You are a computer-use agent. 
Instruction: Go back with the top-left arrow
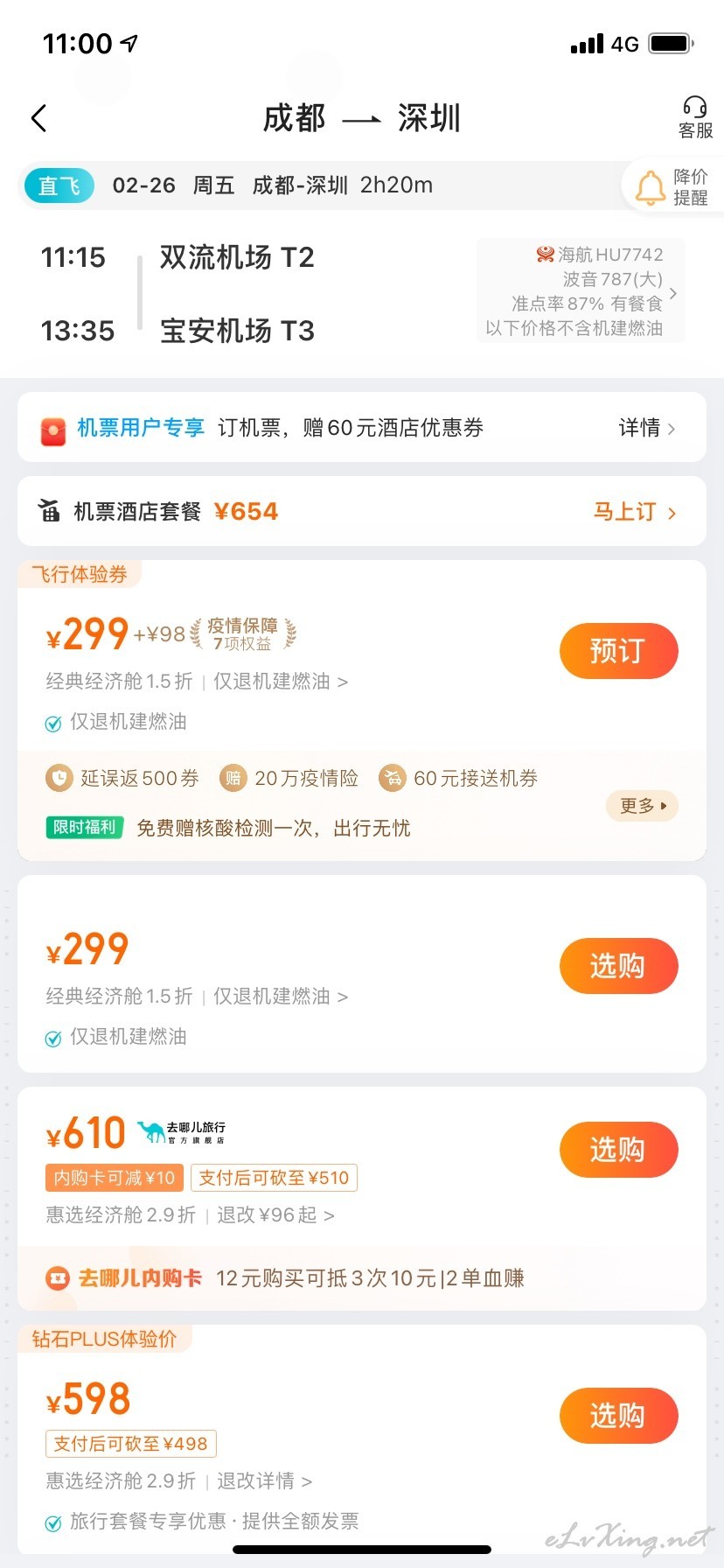[38, 118]
